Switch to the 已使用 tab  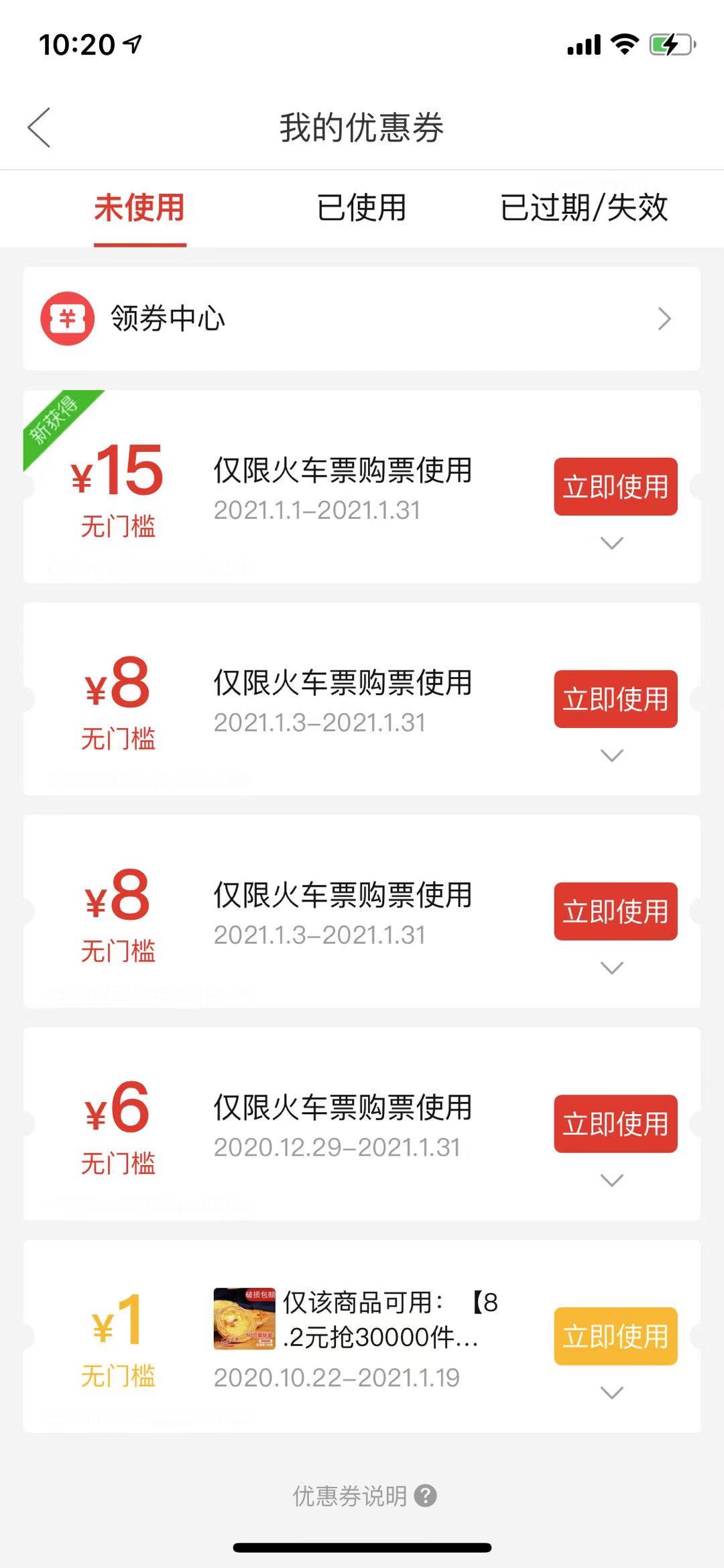tap(361, 208)
